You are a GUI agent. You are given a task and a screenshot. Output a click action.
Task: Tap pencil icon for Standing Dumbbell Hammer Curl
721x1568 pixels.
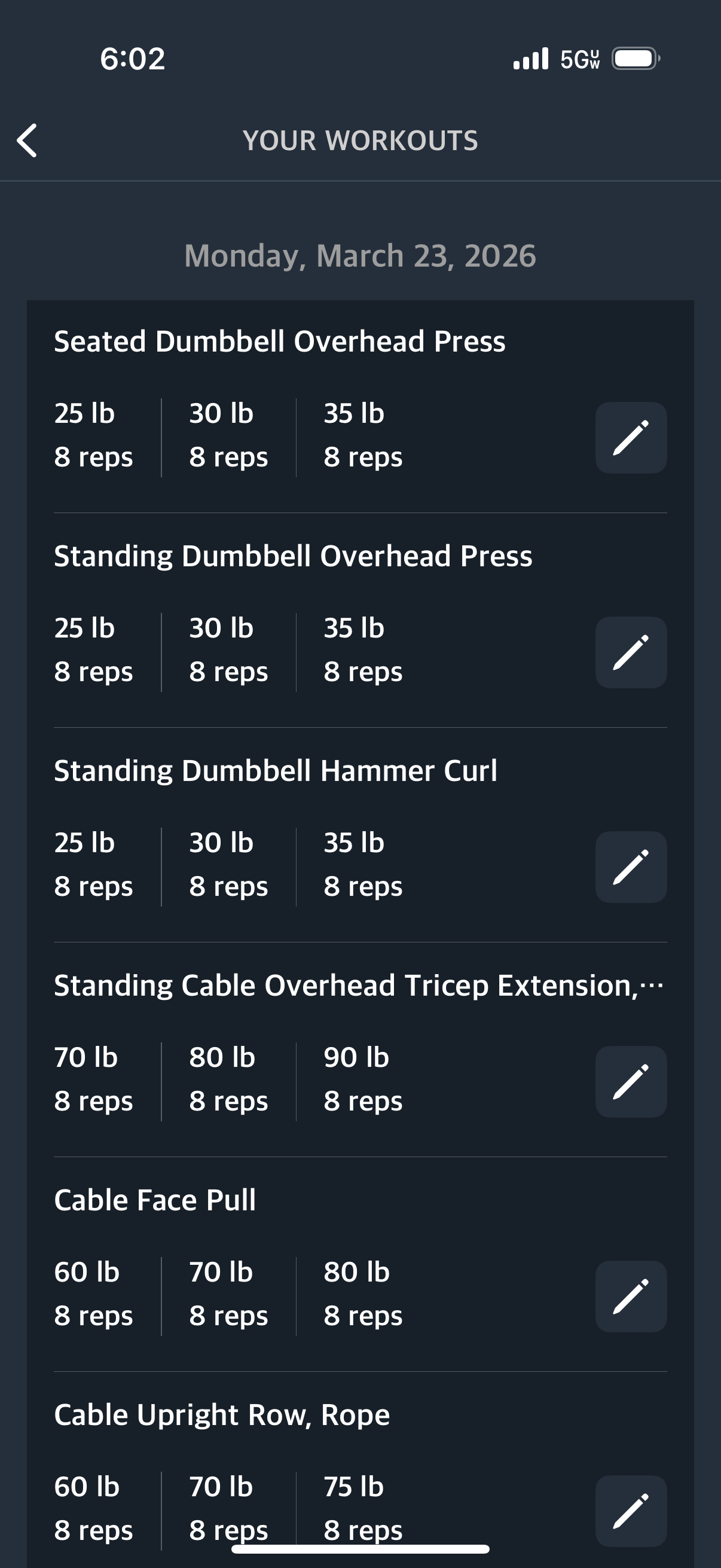tap(630, 867)
